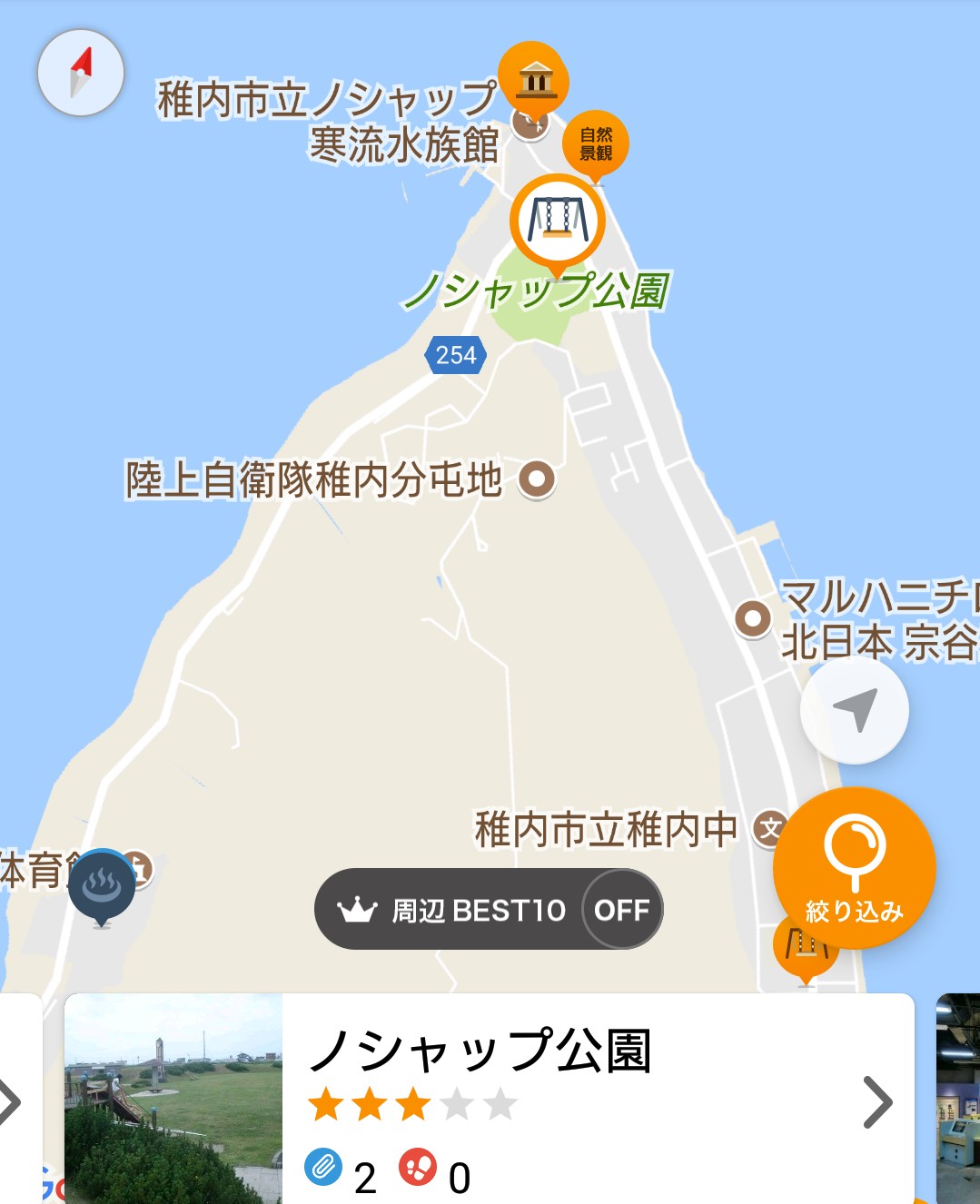The height and width of the screenshot is (1204, 980).
Task: Select the hot spring map pin
Action: tap(102, 885)
